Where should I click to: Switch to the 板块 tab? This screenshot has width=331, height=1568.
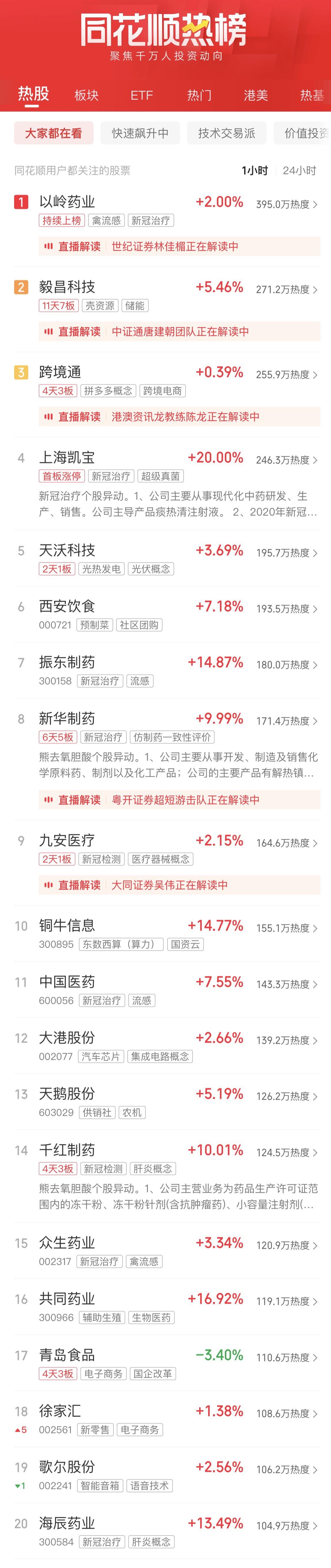point(87,95)
